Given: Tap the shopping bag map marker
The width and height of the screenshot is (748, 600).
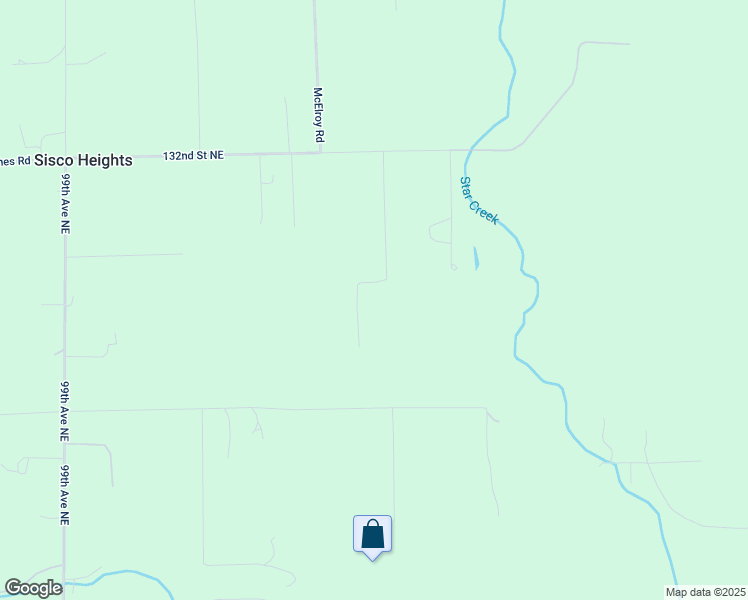Looking at the screenshot, I should pos(372,534).
